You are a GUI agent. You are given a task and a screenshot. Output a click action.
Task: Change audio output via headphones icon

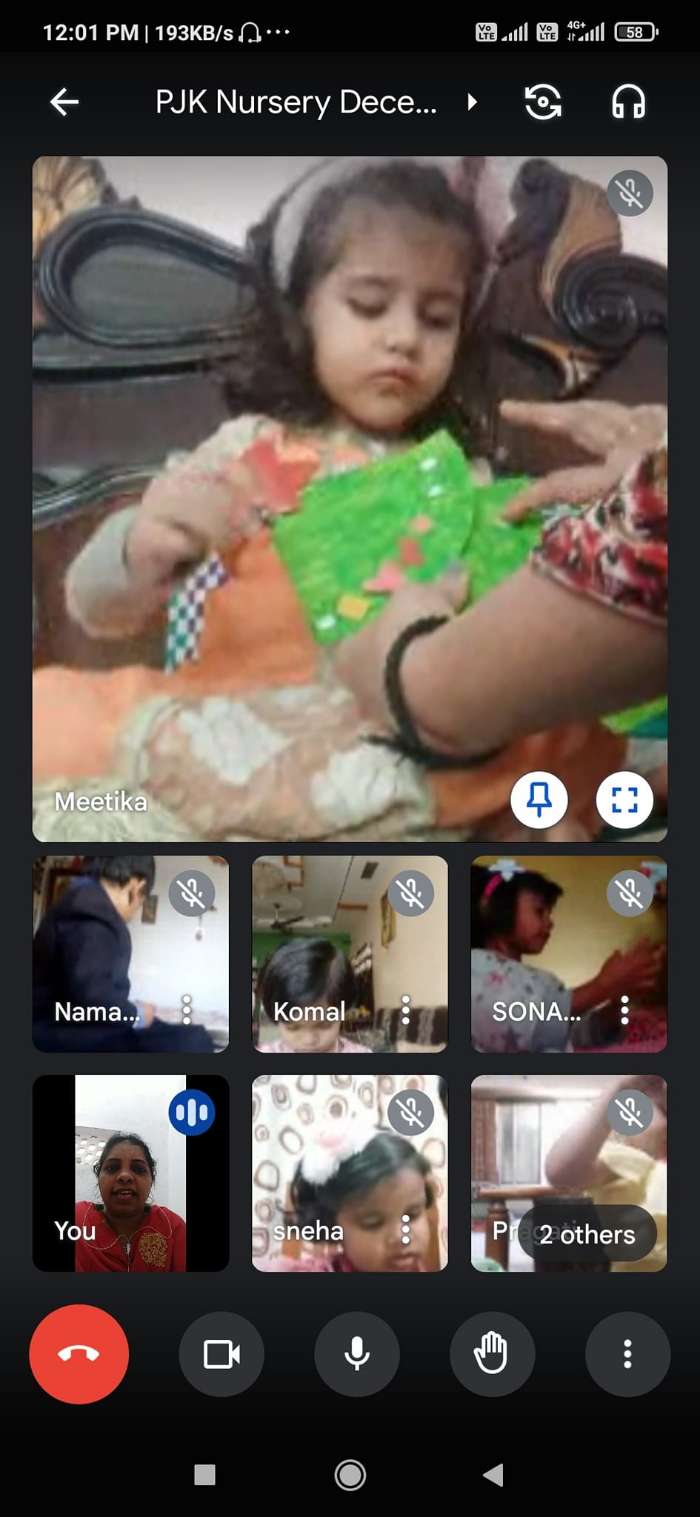[629, 102]
